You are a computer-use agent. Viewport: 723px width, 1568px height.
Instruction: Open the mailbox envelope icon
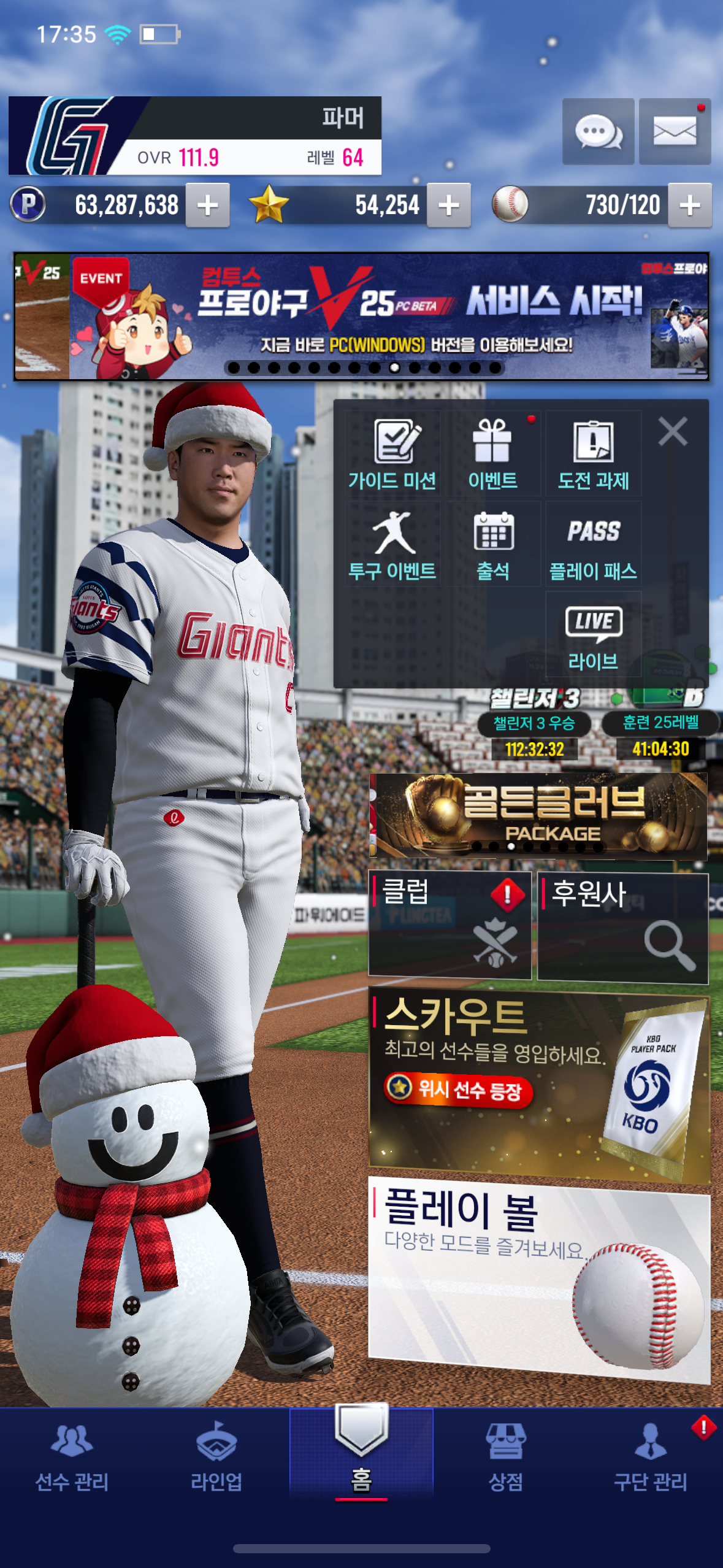(x=675, y=131)
